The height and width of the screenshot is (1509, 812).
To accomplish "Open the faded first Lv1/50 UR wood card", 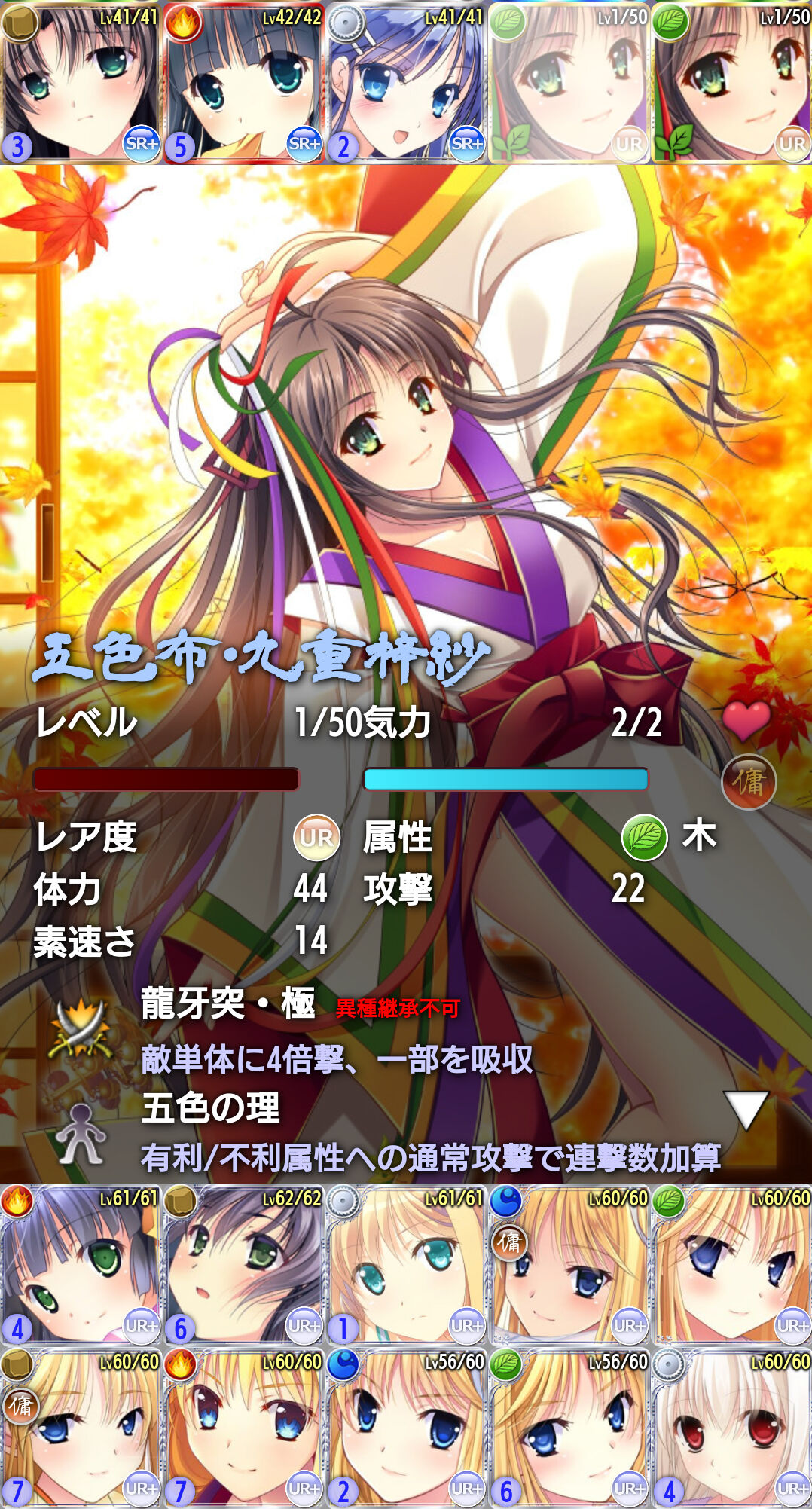I will click(569, 81).
